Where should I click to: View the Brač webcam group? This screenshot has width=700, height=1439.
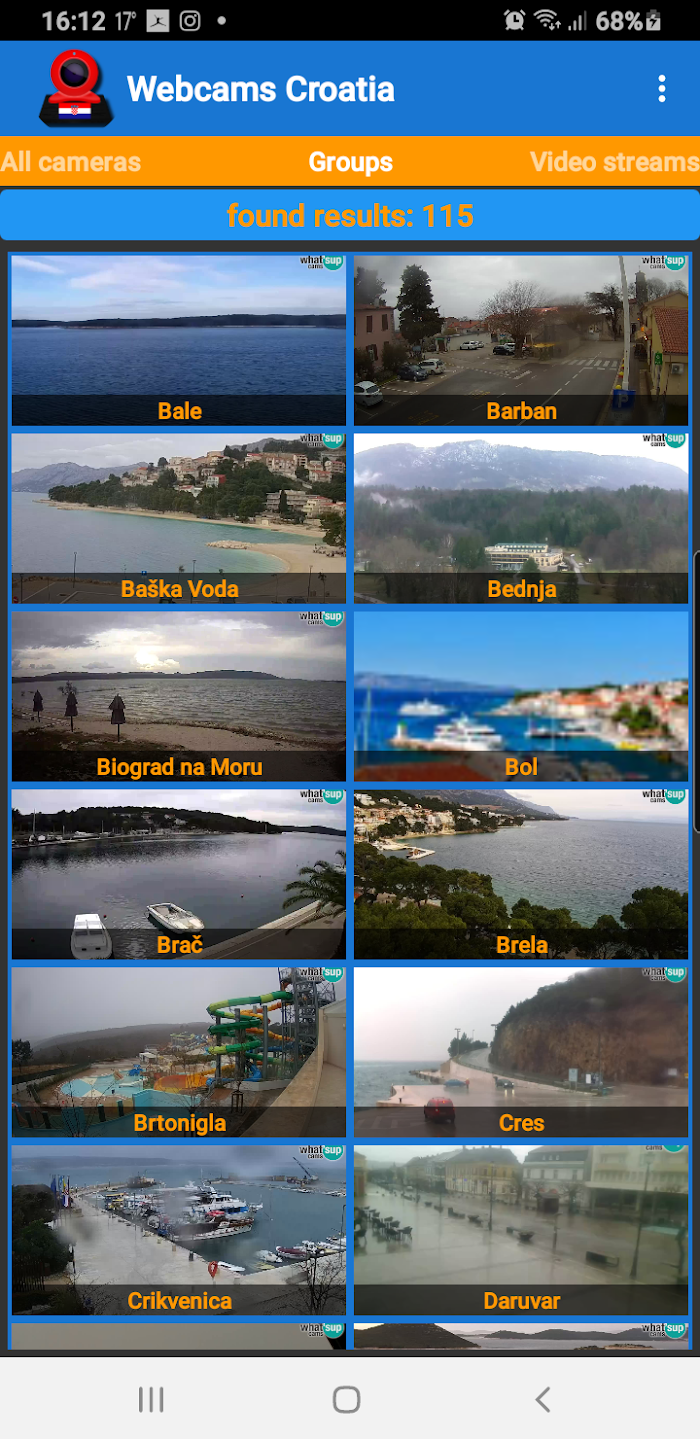179,875
